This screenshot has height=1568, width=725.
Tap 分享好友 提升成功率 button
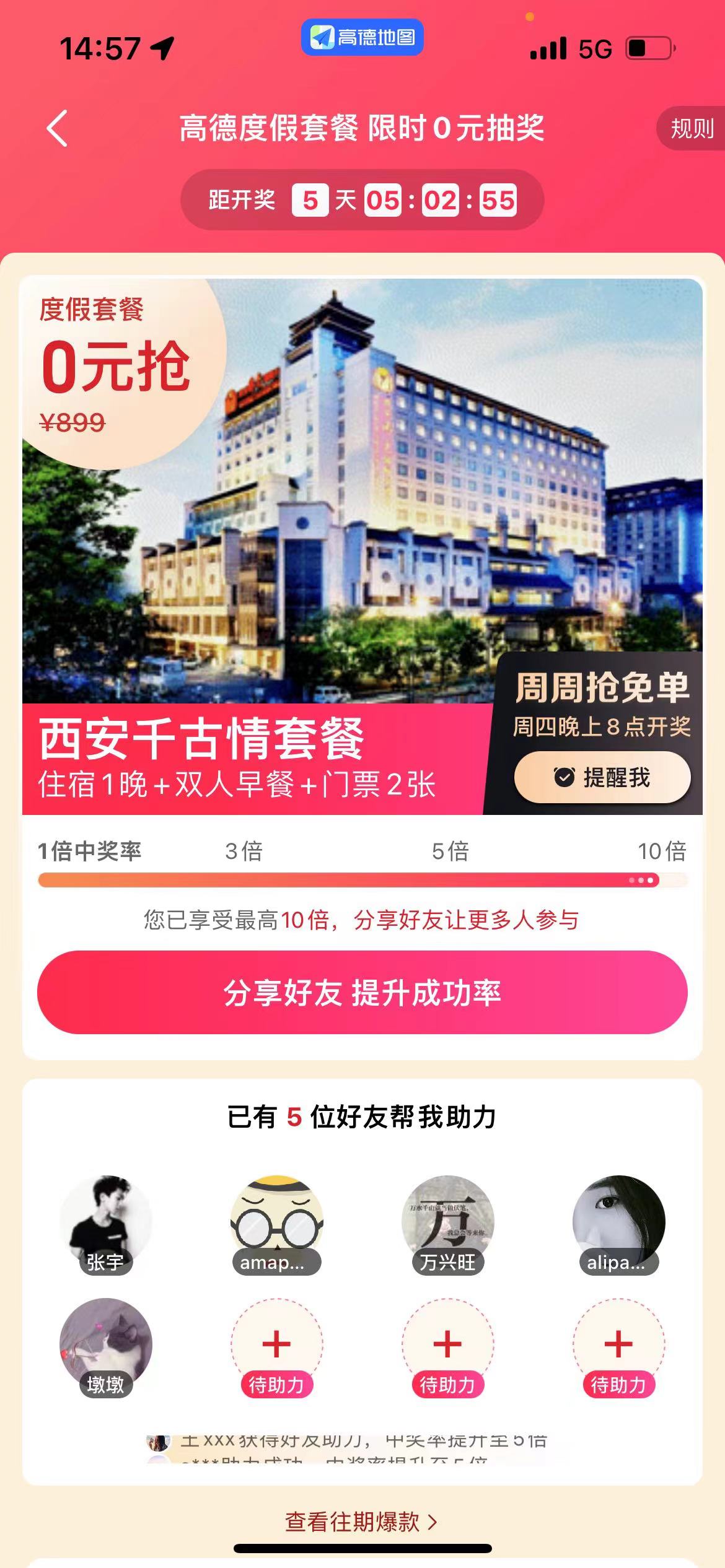362,993
